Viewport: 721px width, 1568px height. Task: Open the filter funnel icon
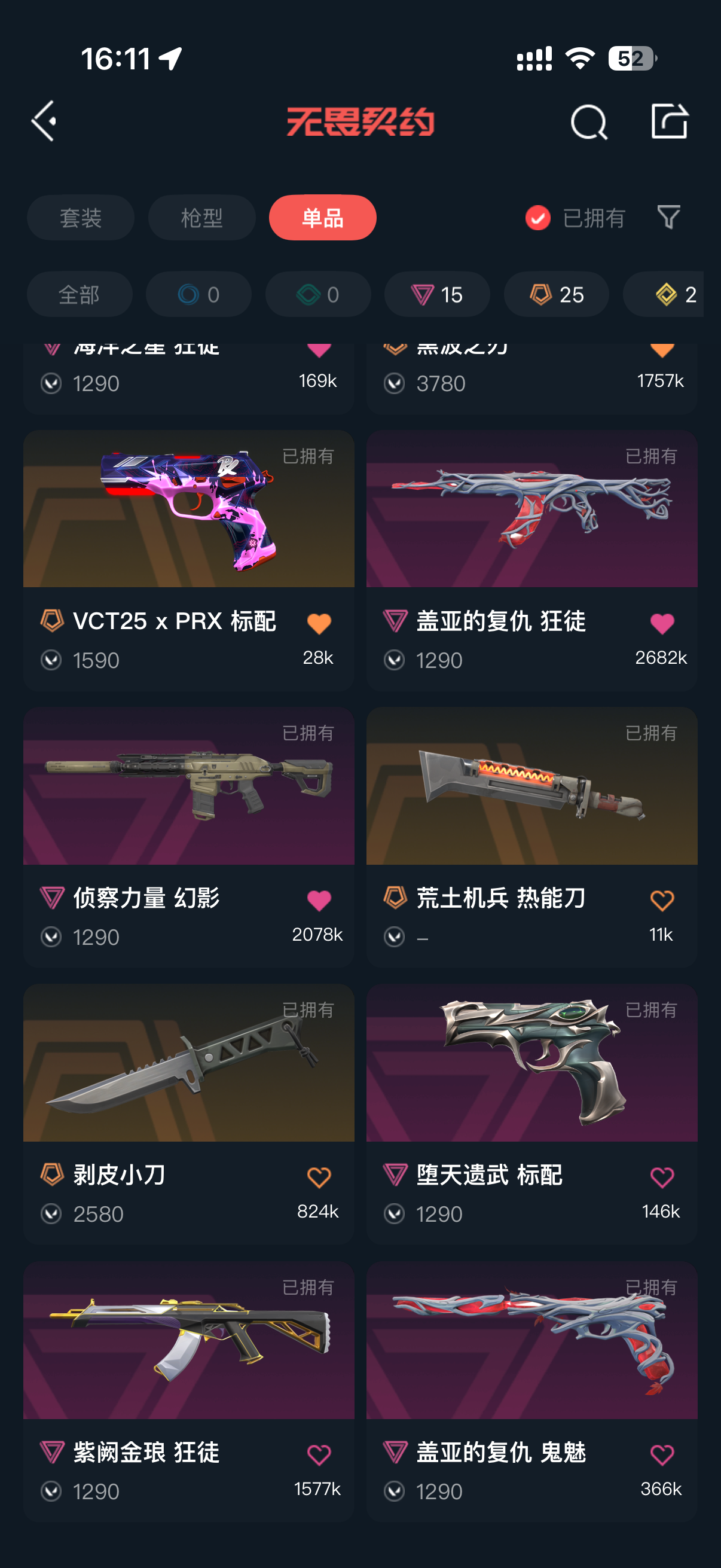click(668, 217)
